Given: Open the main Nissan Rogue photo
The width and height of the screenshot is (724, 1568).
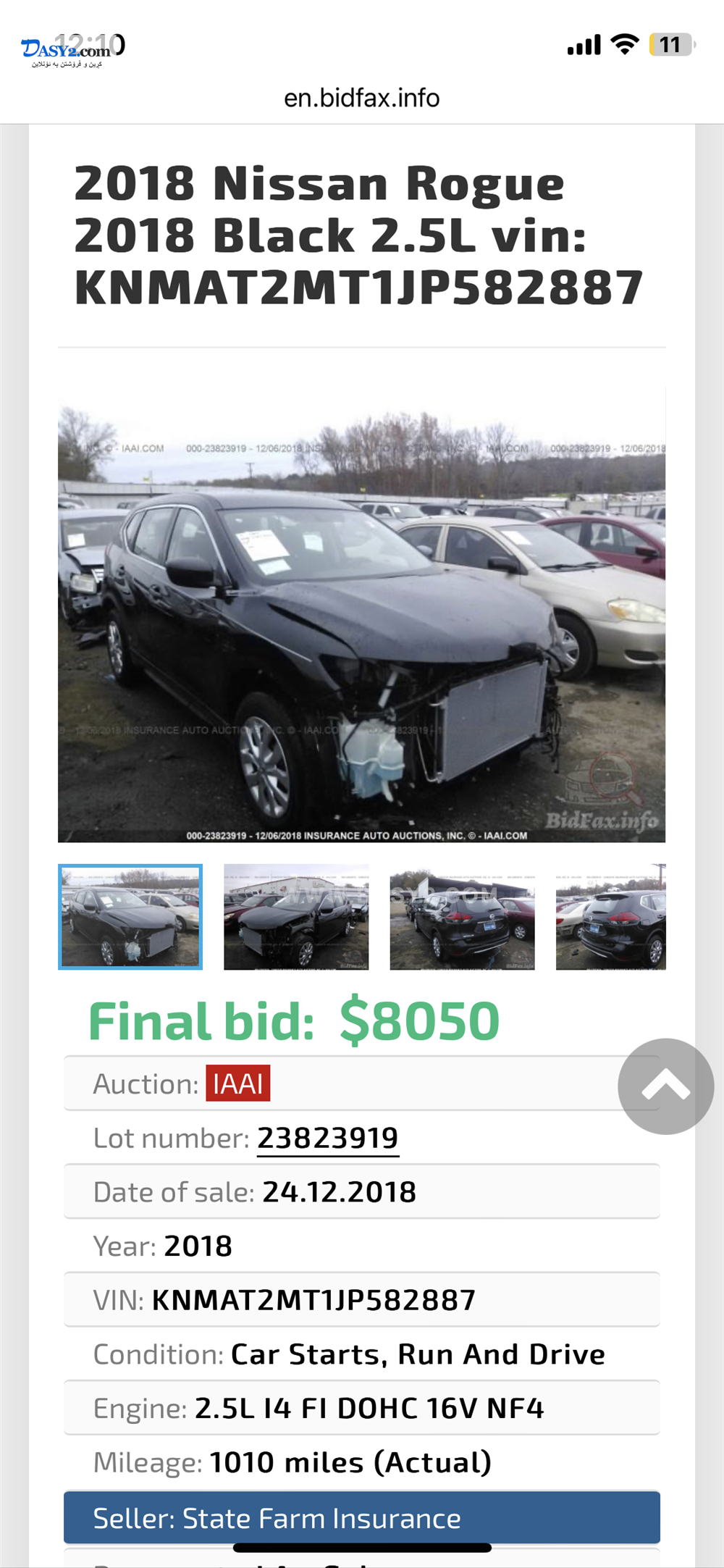Looking at the screenshot, I should (361, 614).
